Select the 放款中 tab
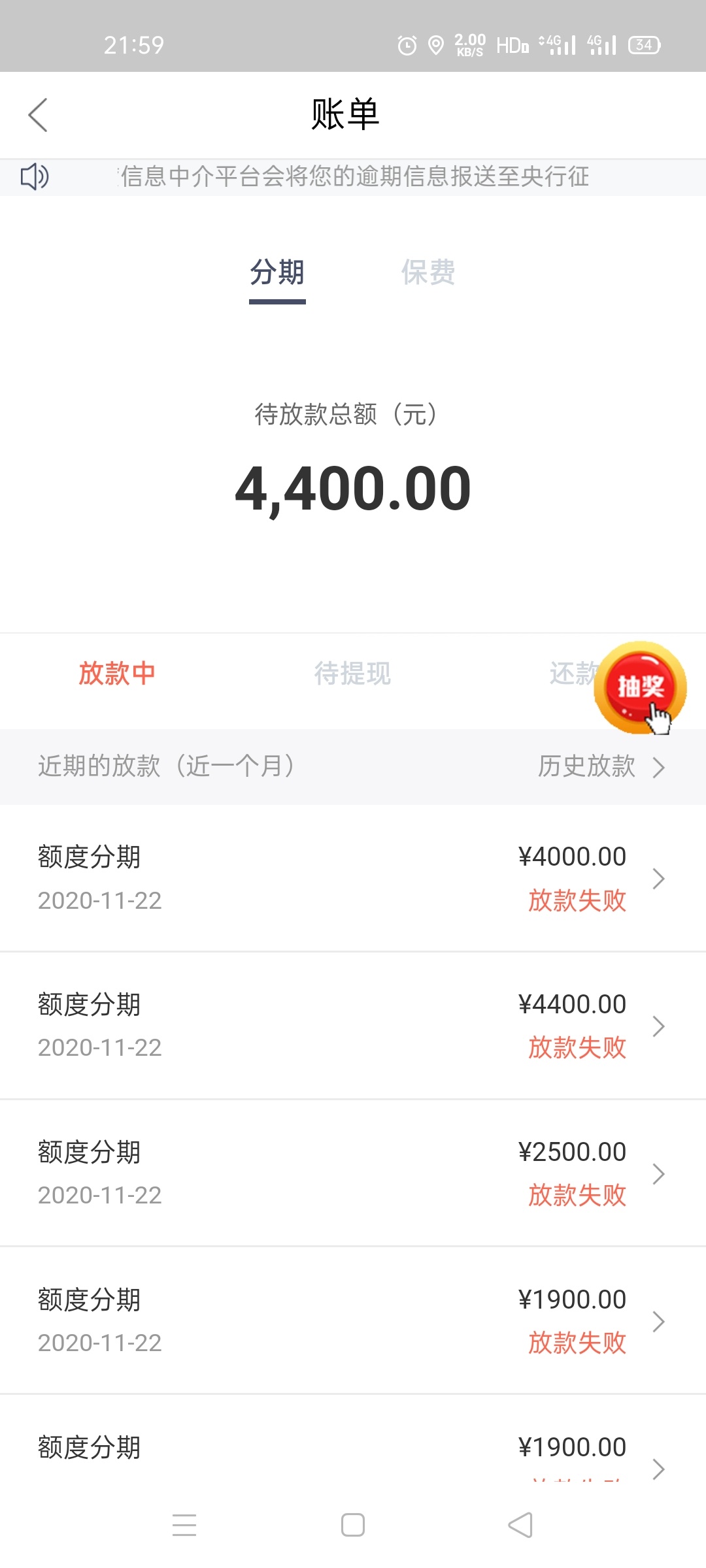The image size is (706, 1568). pos(117,673)
